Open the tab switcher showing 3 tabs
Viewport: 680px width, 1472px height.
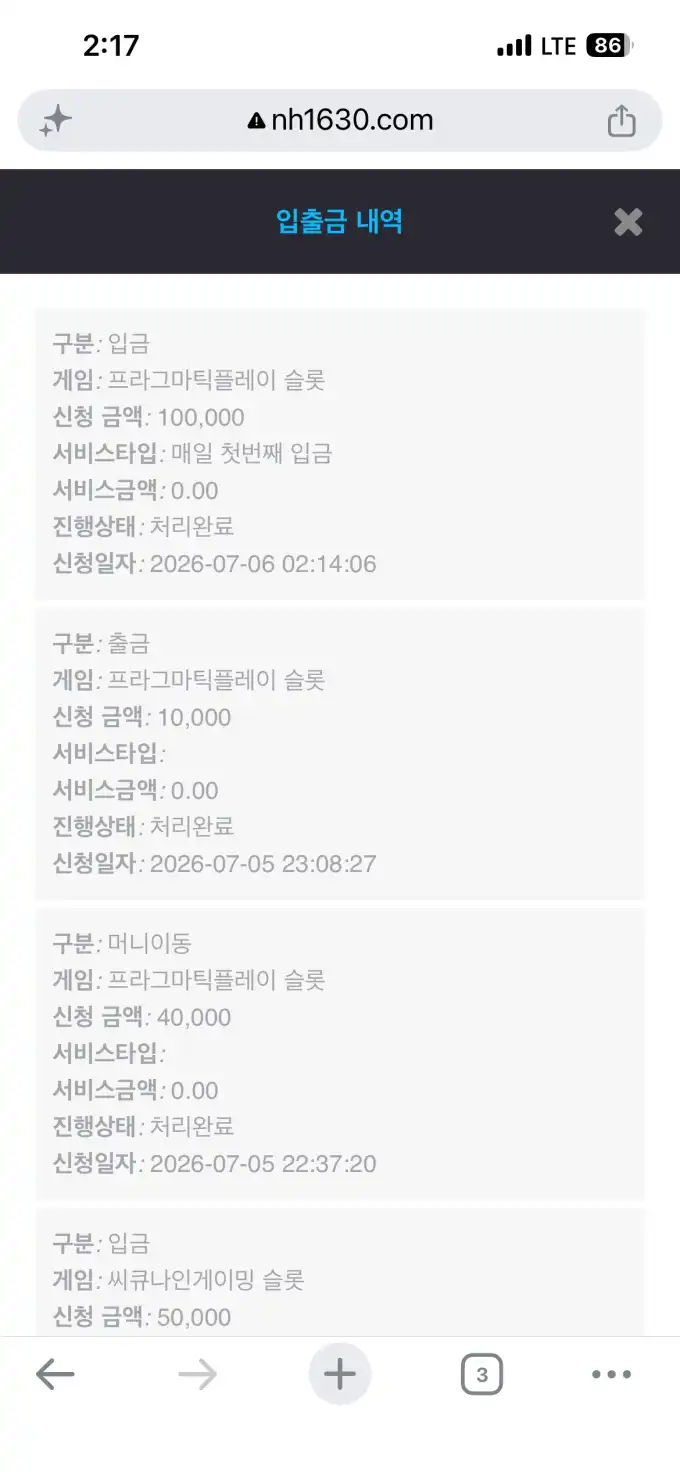[x=482, y=1375]
